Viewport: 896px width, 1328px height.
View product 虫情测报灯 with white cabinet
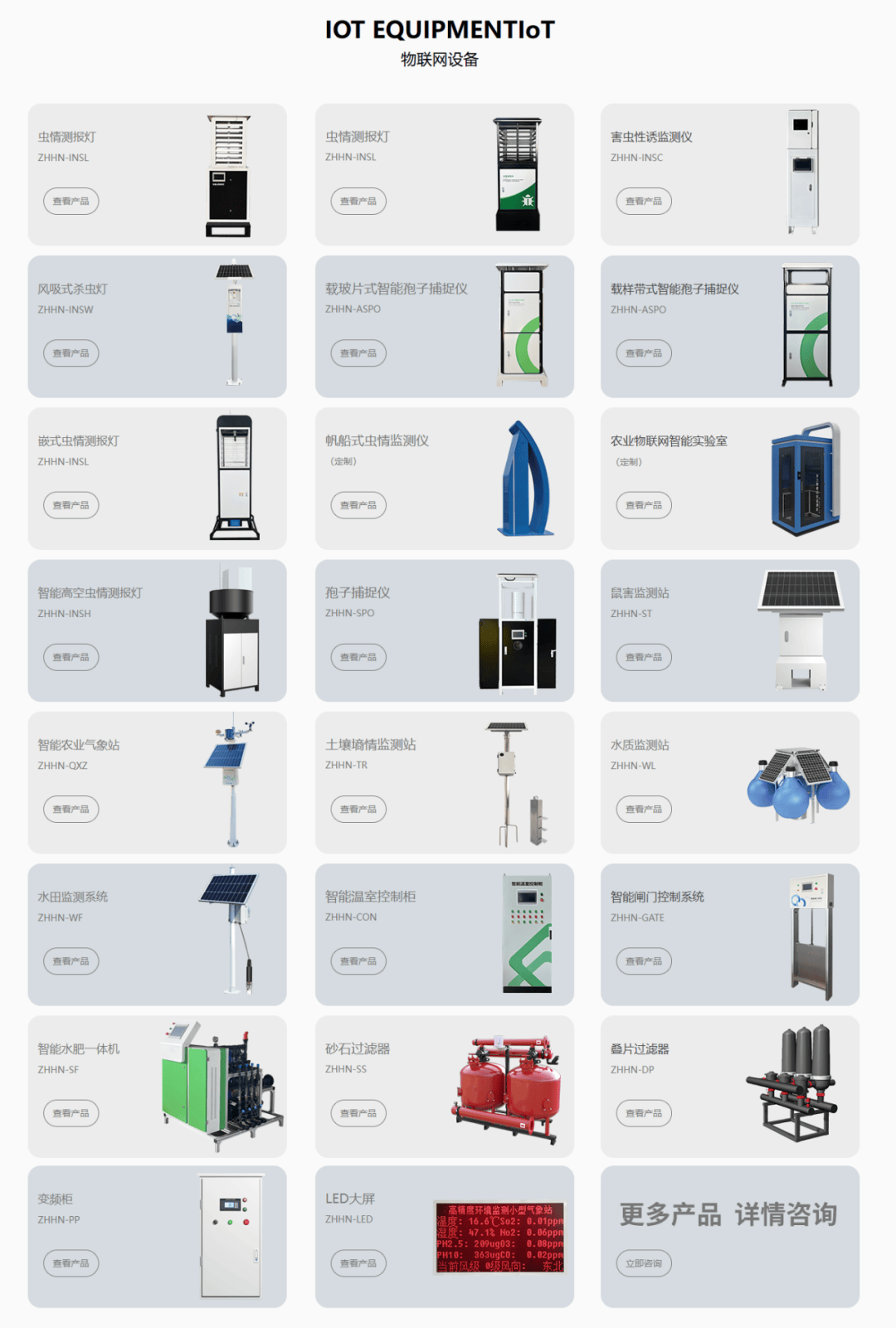(71, 202)
